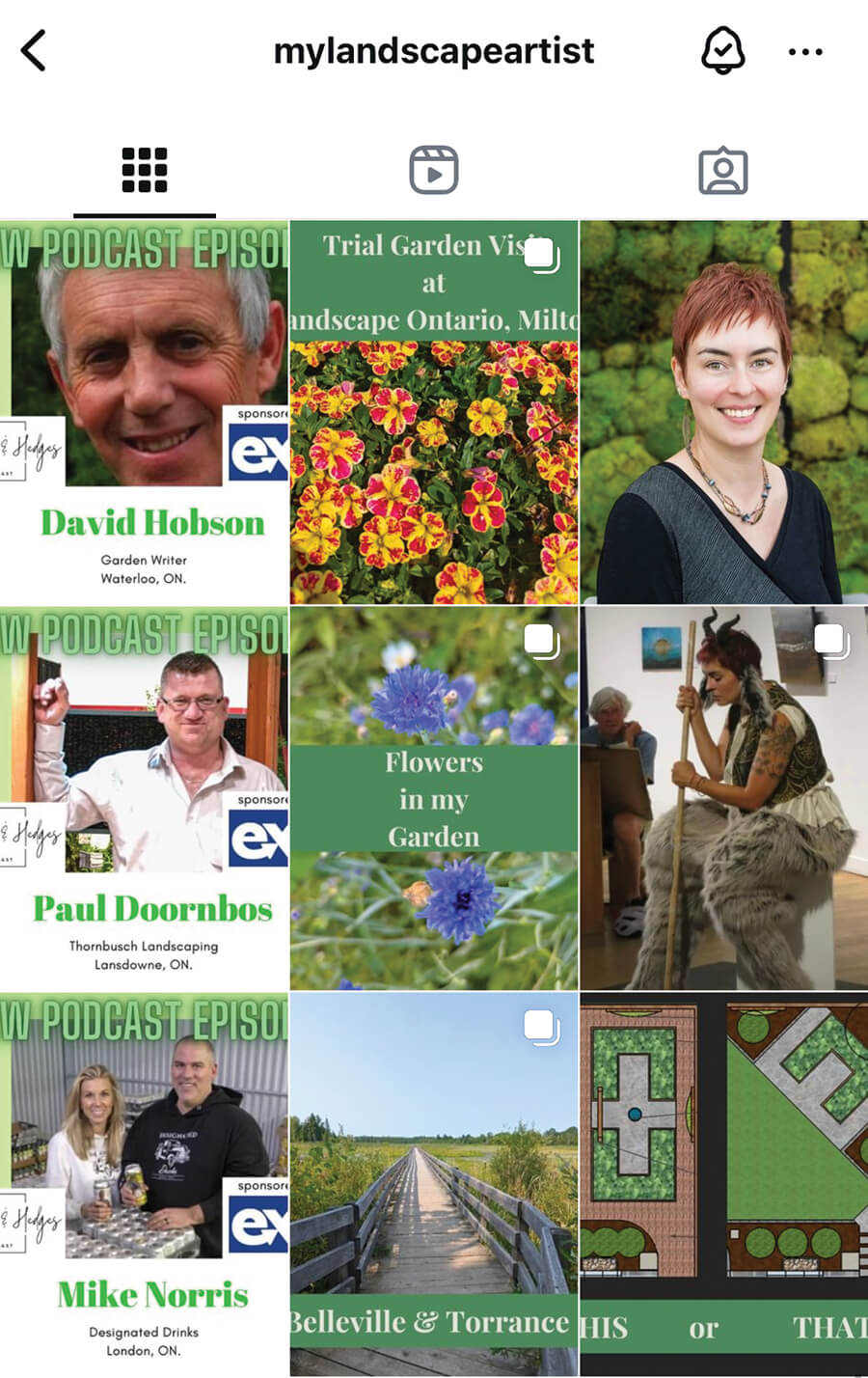Open the red-haired woman portrait post
The image size is (868, 1378).
(723, 412)
